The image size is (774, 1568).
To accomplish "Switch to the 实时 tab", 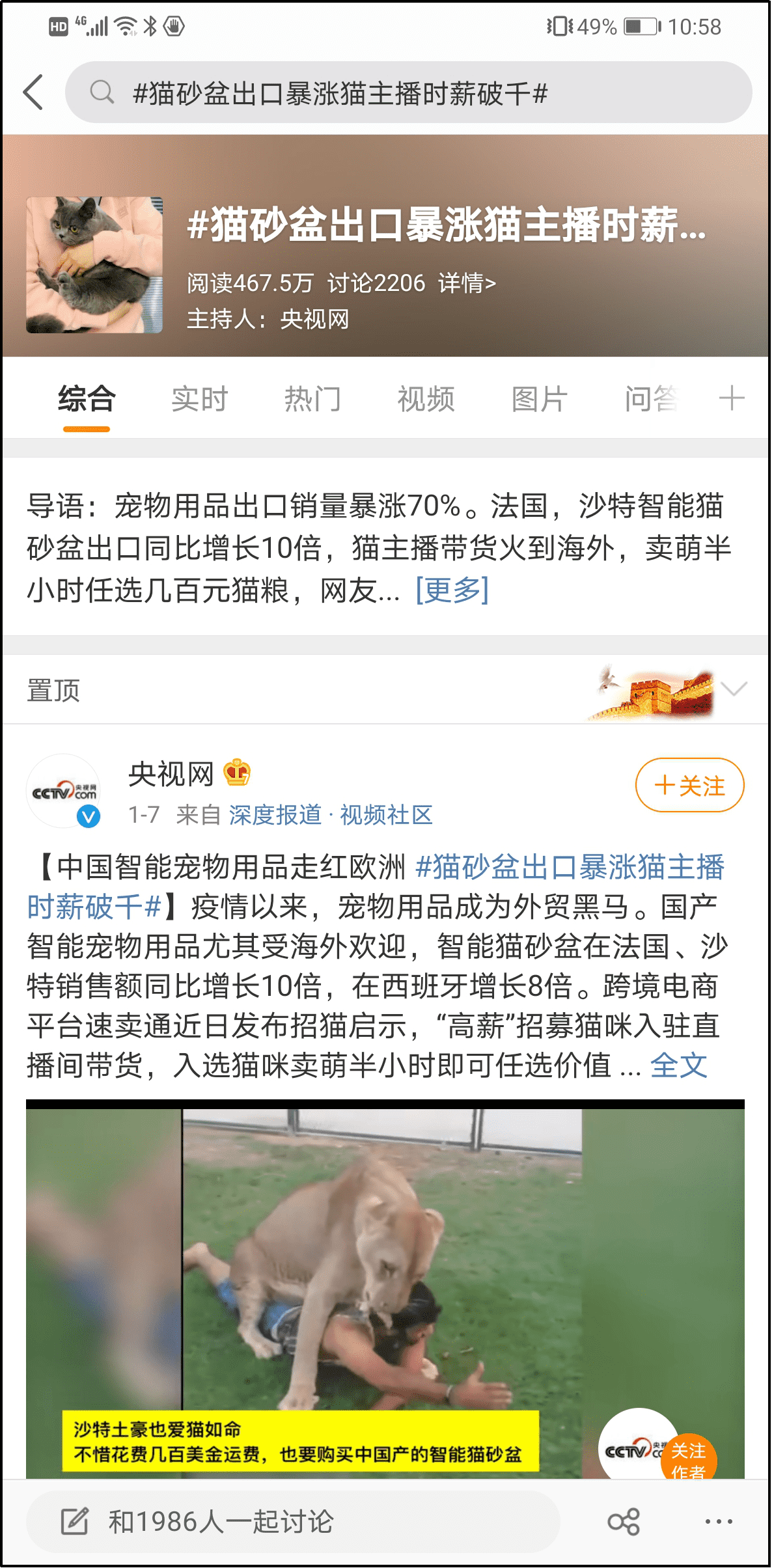I will pyautogui.click(x=199, y=399).
